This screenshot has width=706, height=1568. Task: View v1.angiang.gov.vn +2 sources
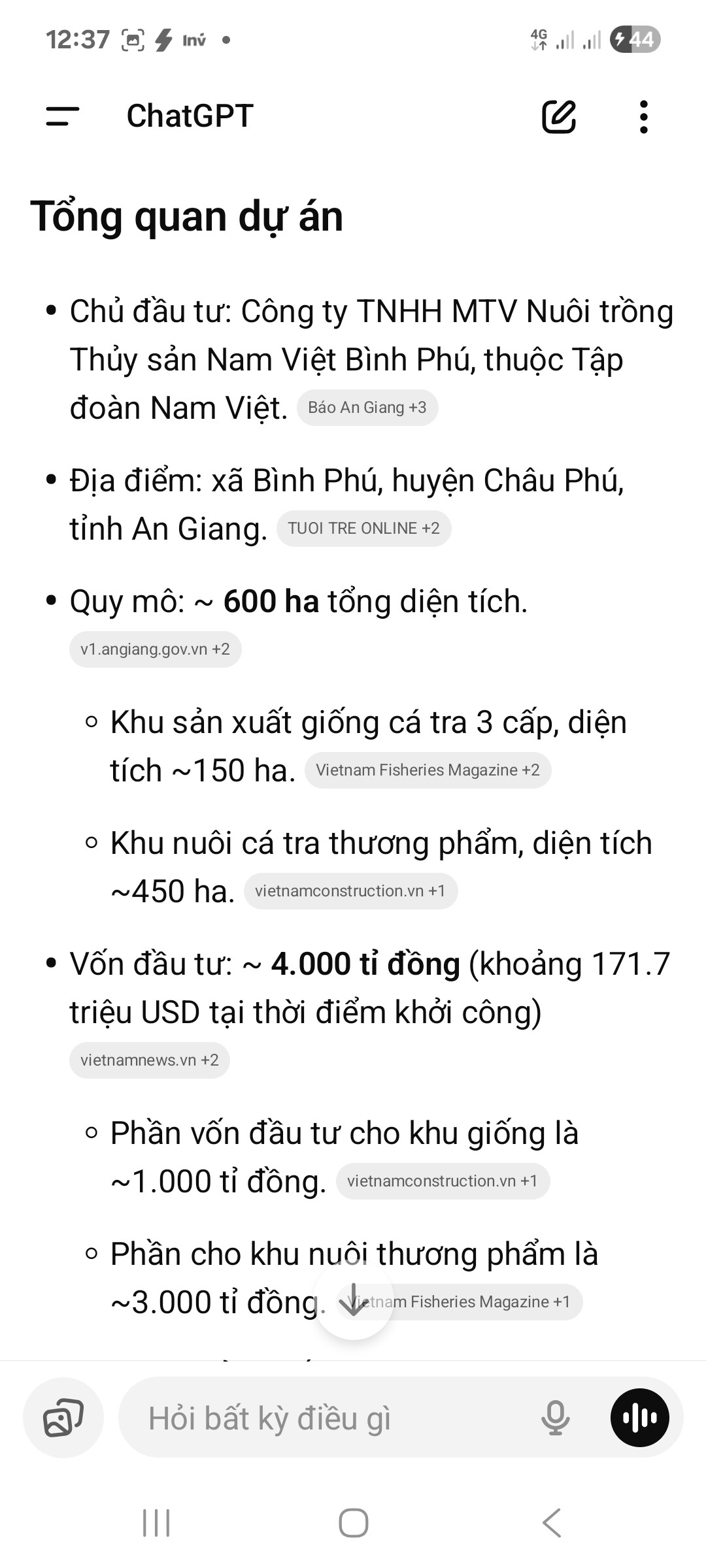[x=155, y=649]
